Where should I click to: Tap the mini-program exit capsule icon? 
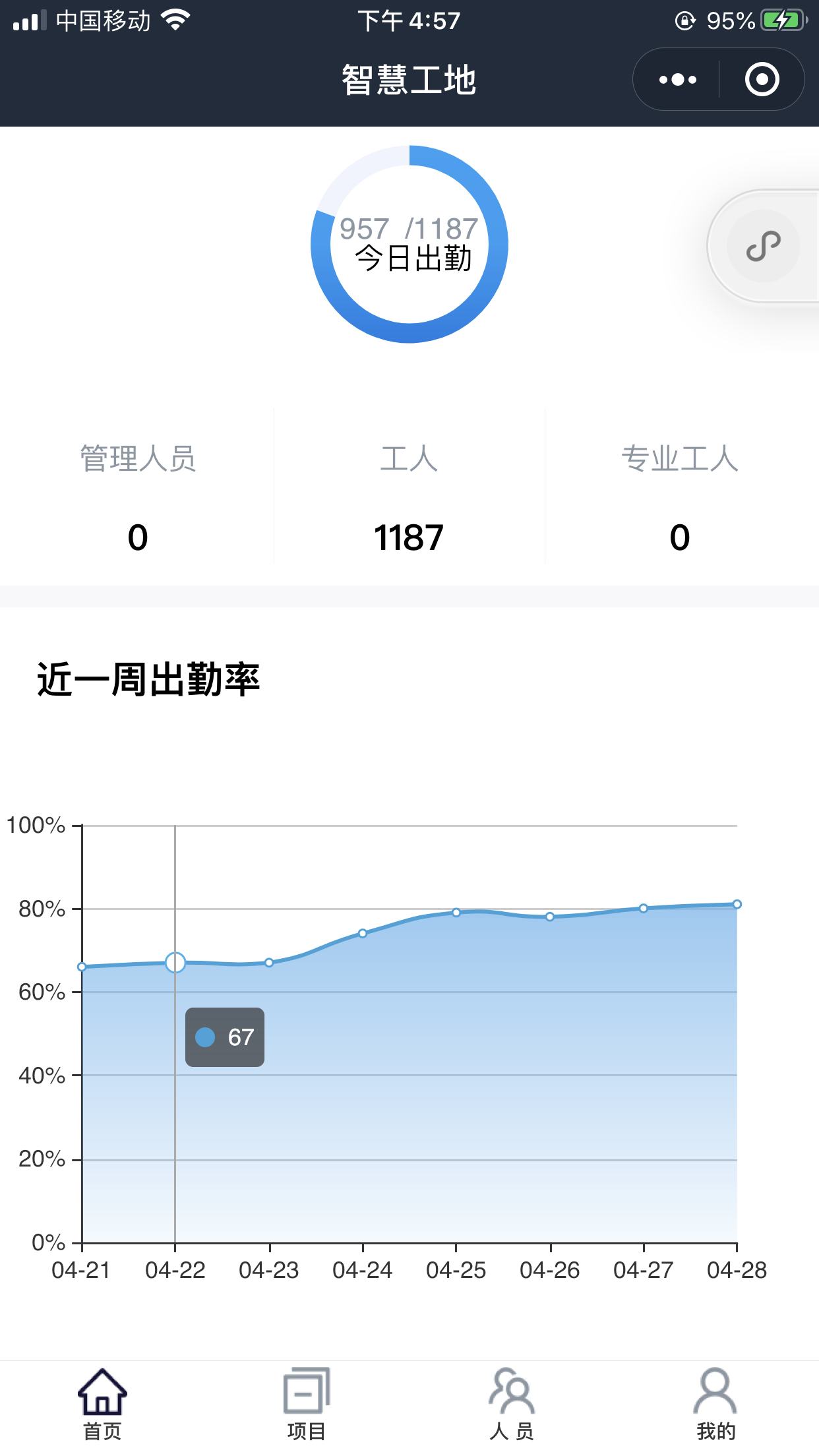tap(762, 78)
